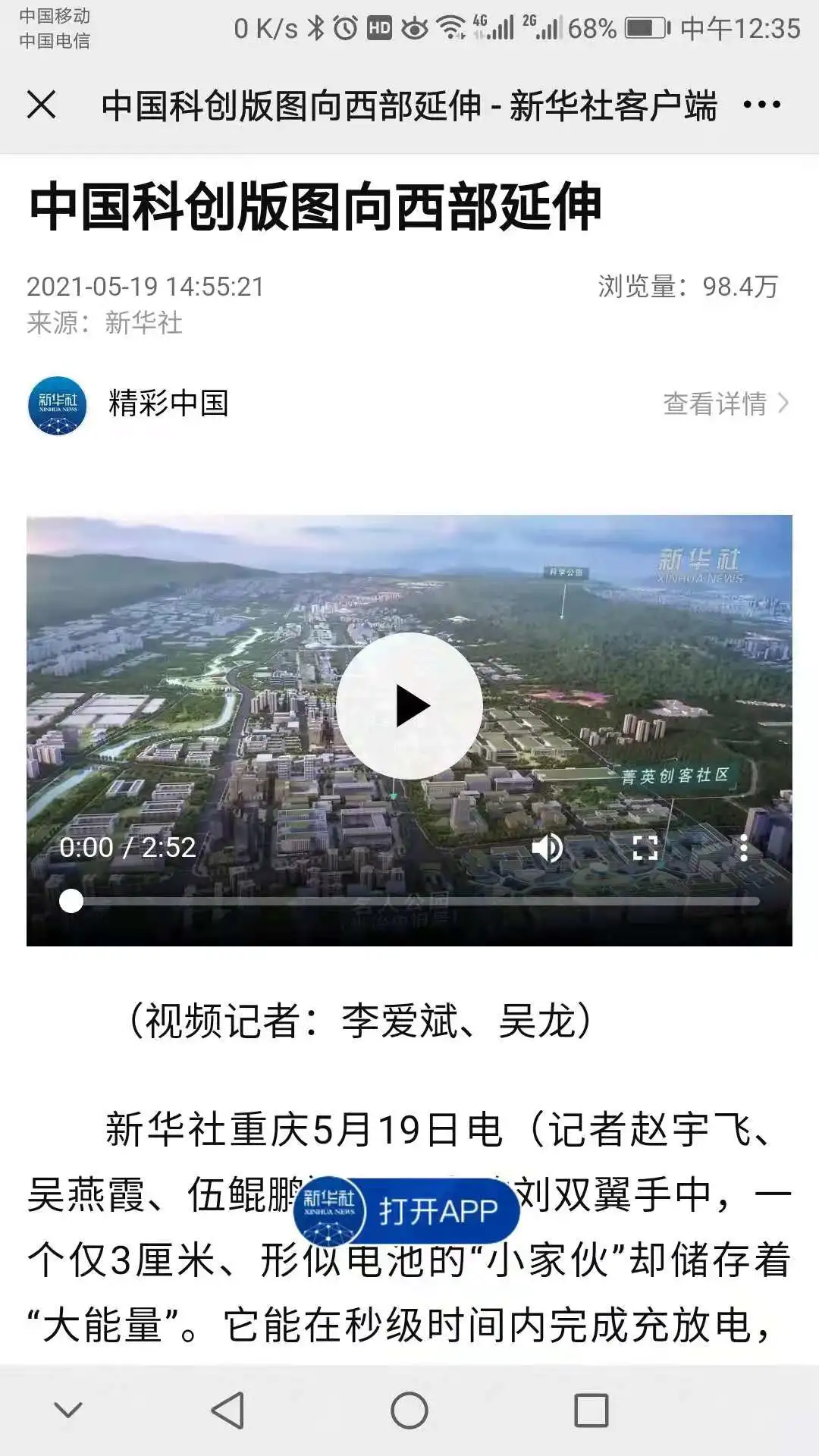819x1456 pixels.
Task: Open 精彩中国 account details via 查看详情
Action: [x=725, y=403]
